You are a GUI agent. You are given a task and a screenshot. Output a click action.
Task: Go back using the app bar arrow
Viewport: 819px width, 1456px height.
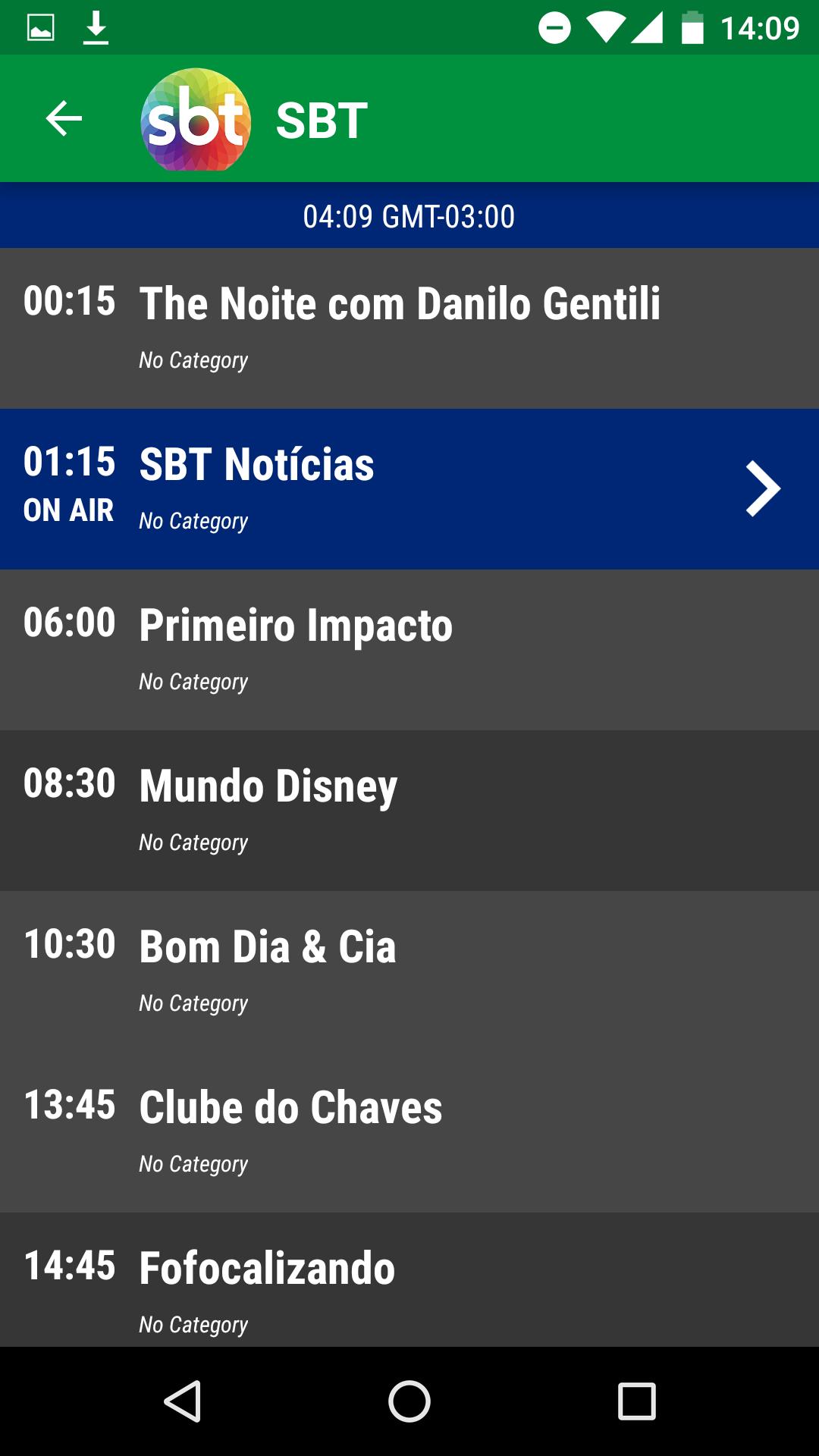coord(64,119)
